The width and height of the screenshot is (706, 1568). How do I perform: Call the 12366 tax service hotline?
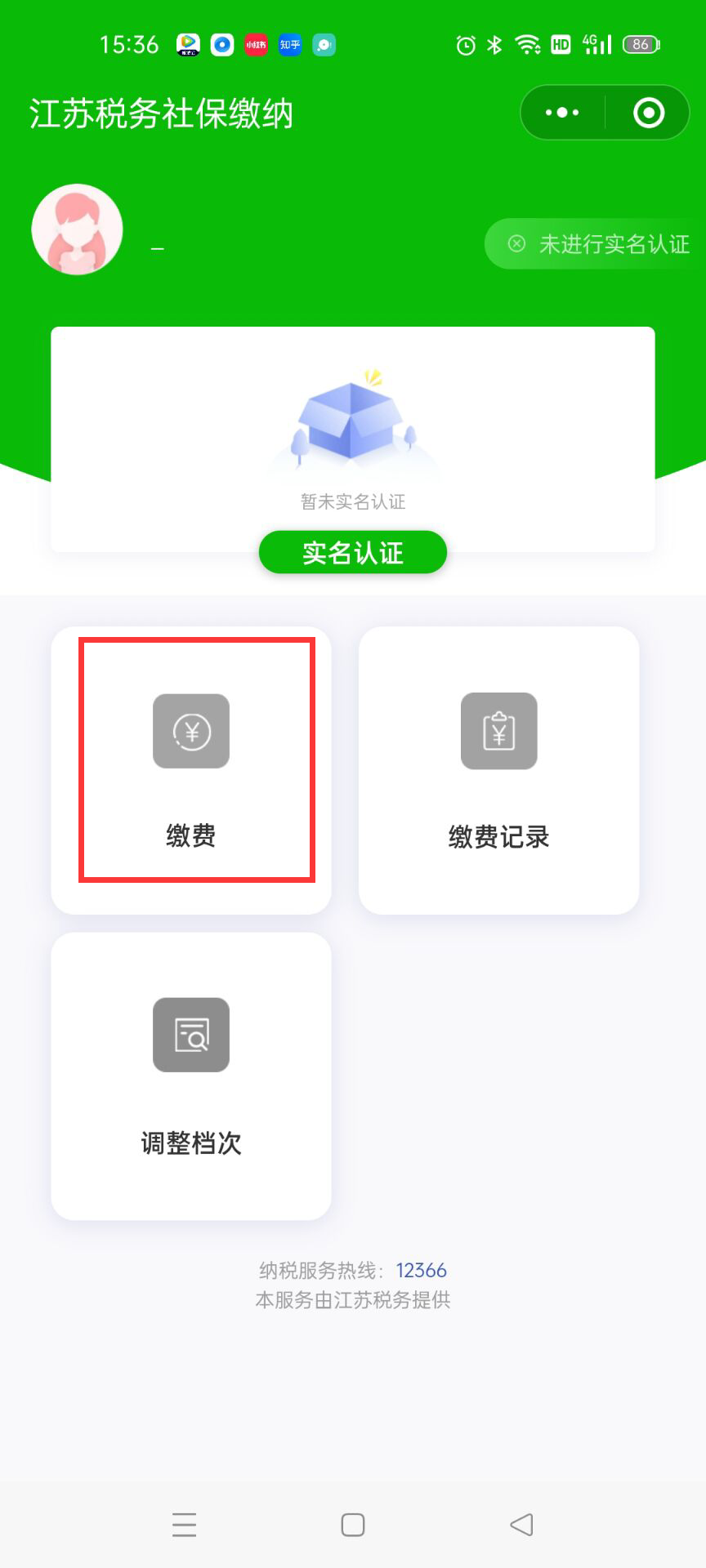421,1271
